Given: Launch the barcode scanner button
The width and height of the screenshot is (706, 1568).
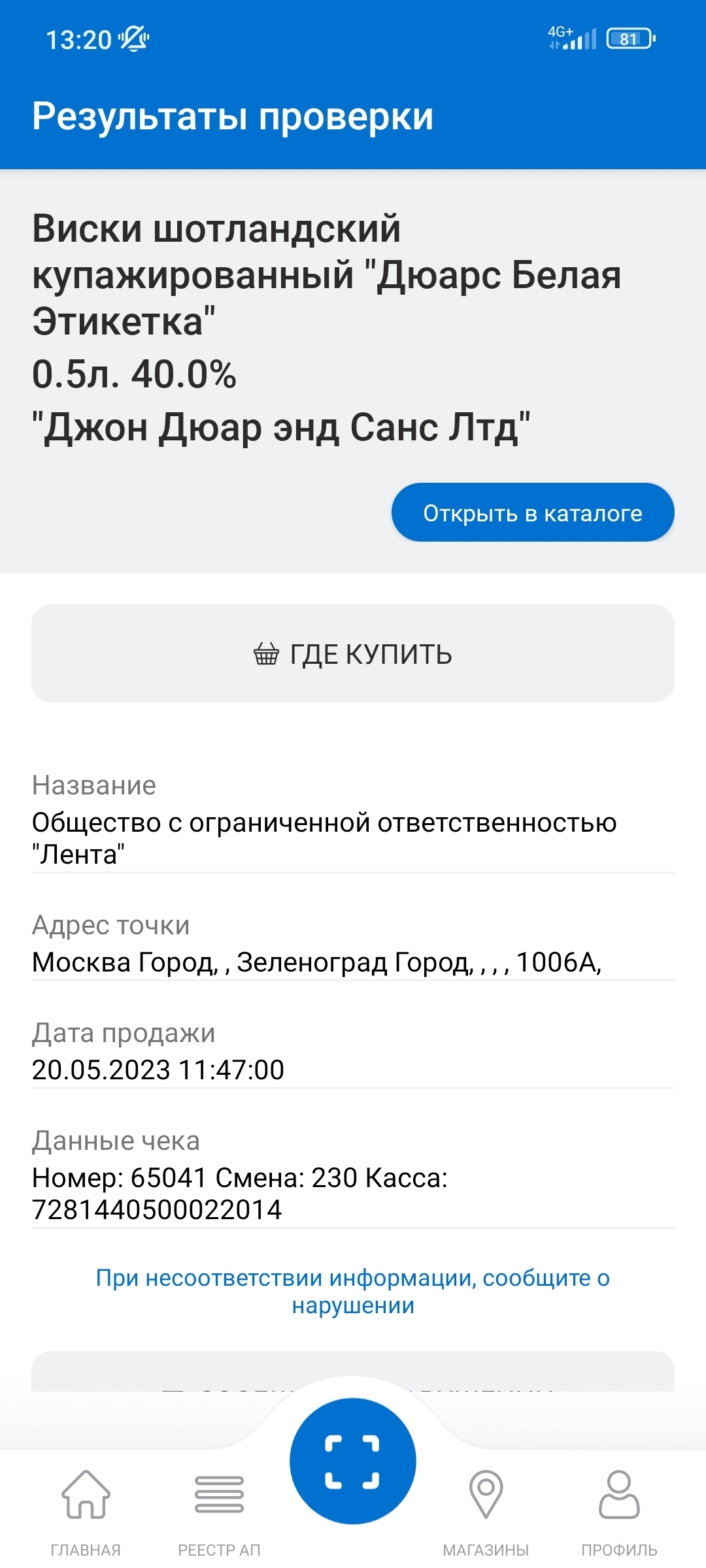Looking at the screenshot, I should pyautogui.click(x=353, y=1461).
